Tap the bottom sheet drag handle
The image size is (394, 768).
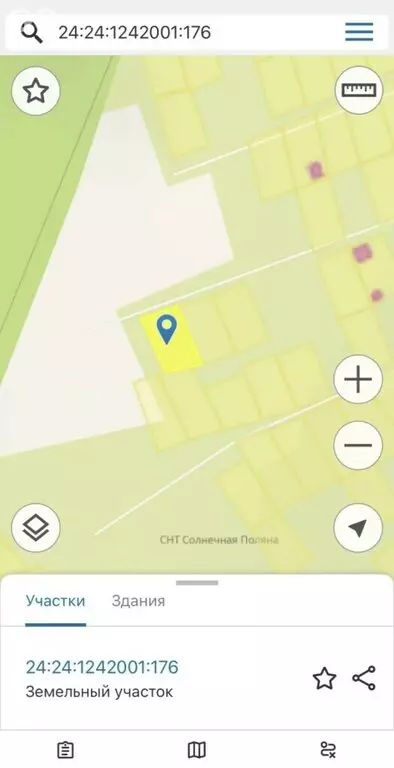197,583
